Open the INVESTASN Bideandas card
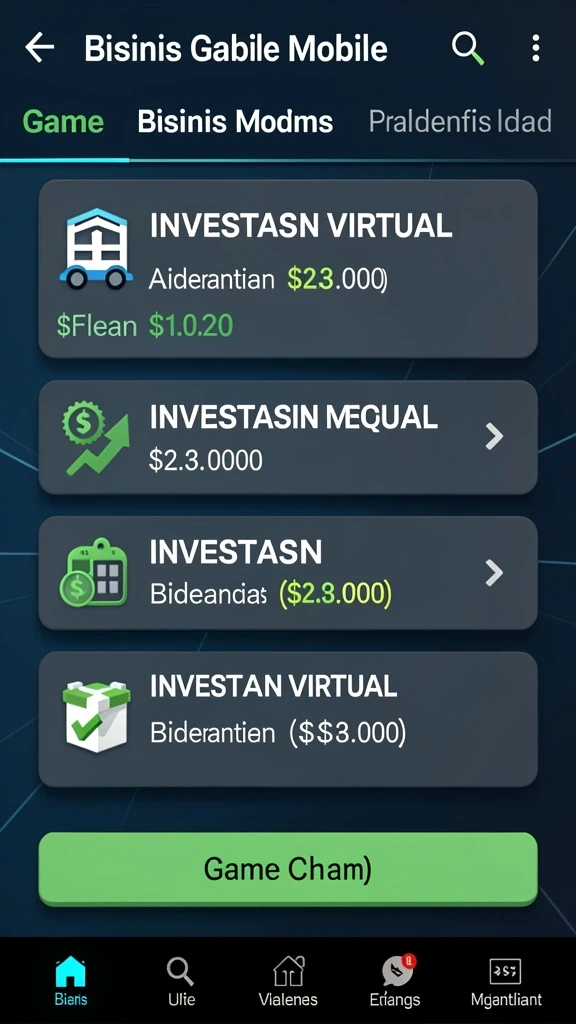 pyautogui.click(x=288, y=573)
